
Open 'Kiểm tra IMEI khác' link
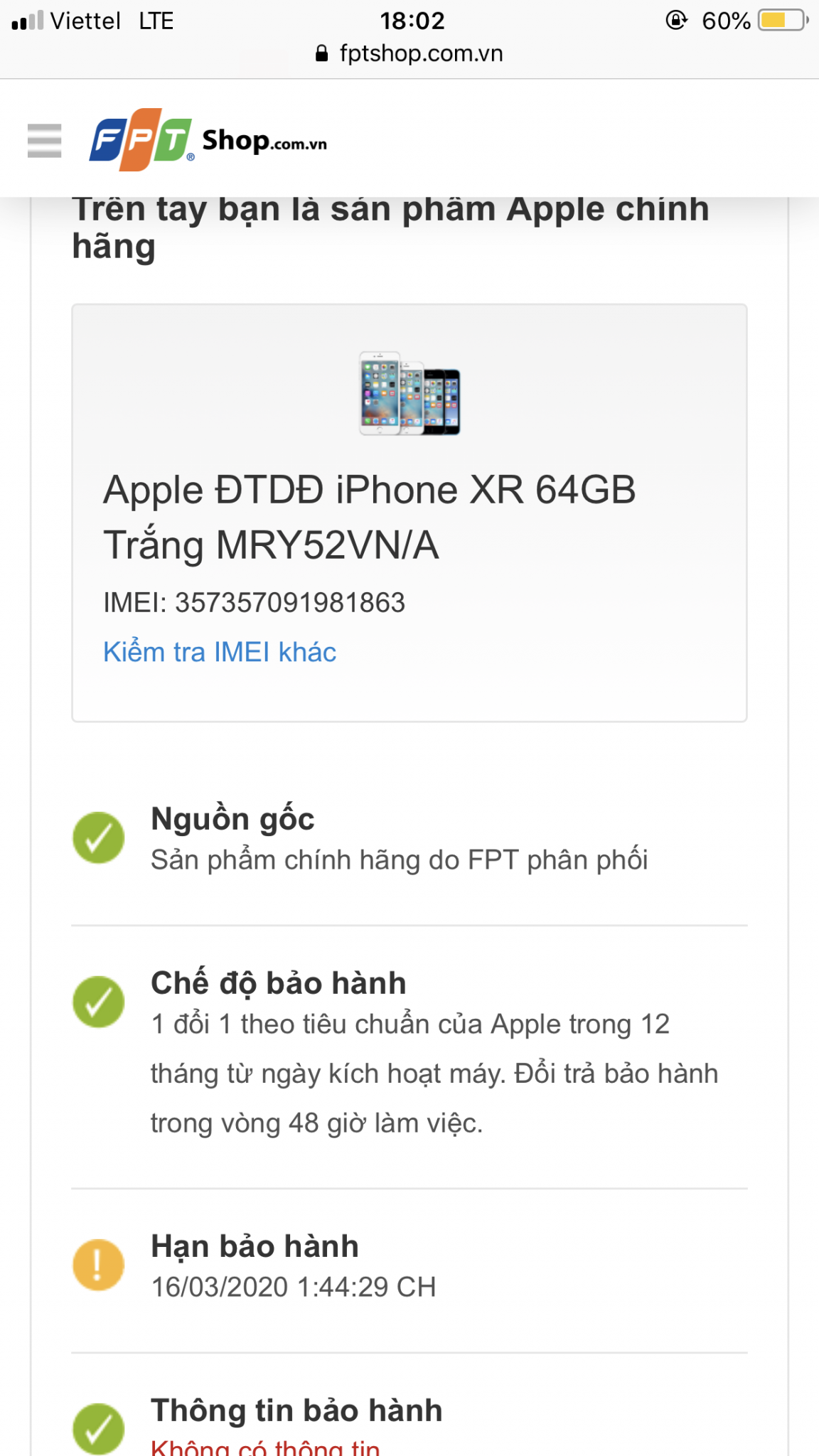[220, 652]
